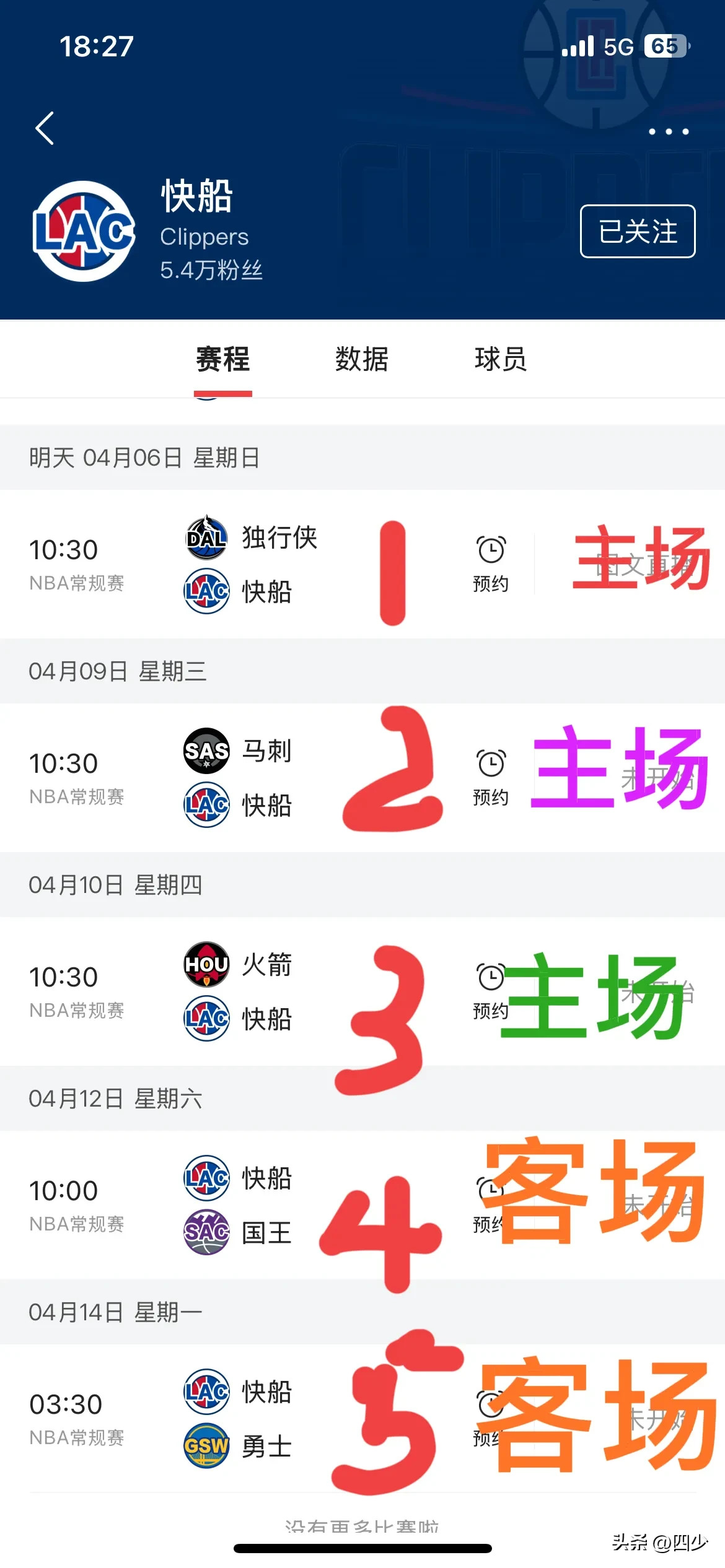This screenshot has width=725, height=1568.
Task: Open the three-dot more options menu
Action: point(668,130)
